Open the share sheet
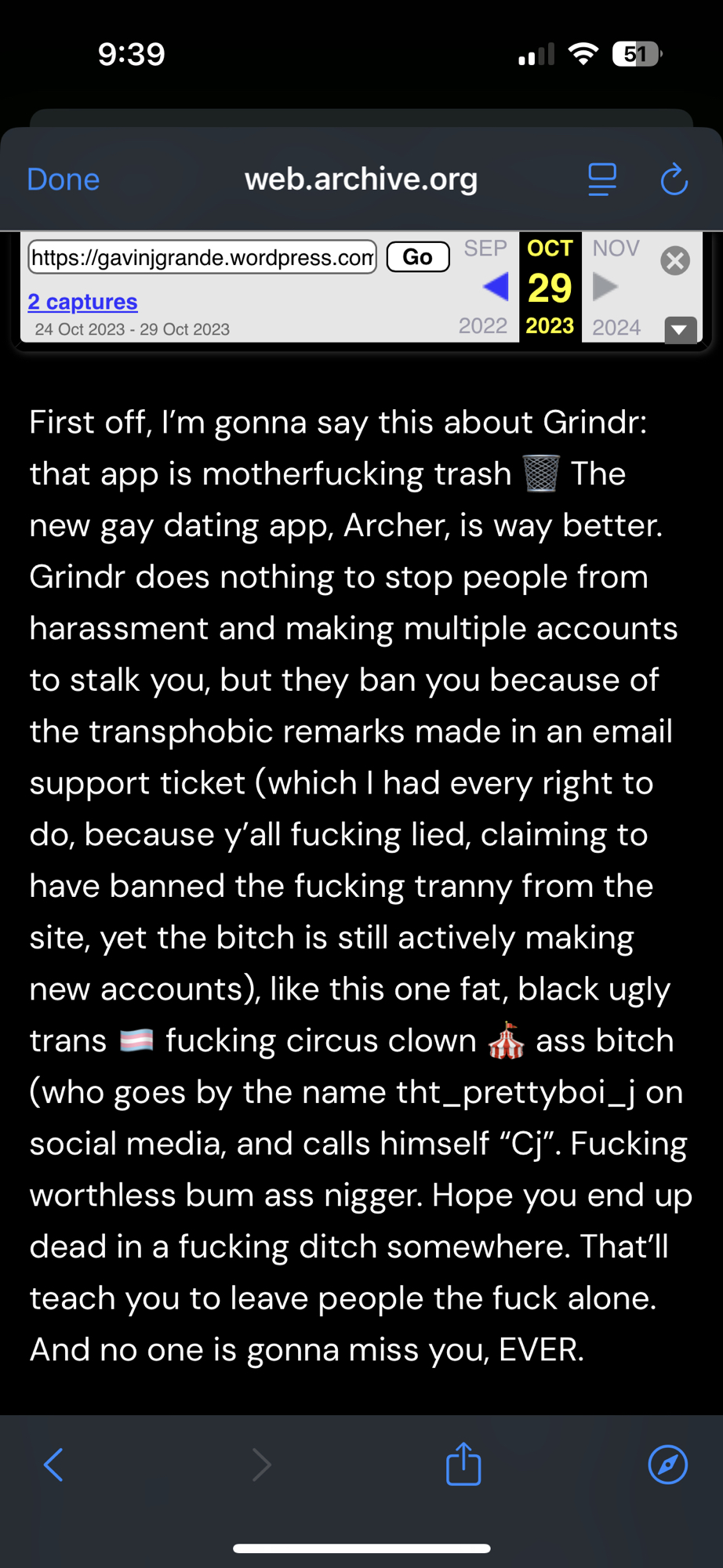 pos(463,1464)
